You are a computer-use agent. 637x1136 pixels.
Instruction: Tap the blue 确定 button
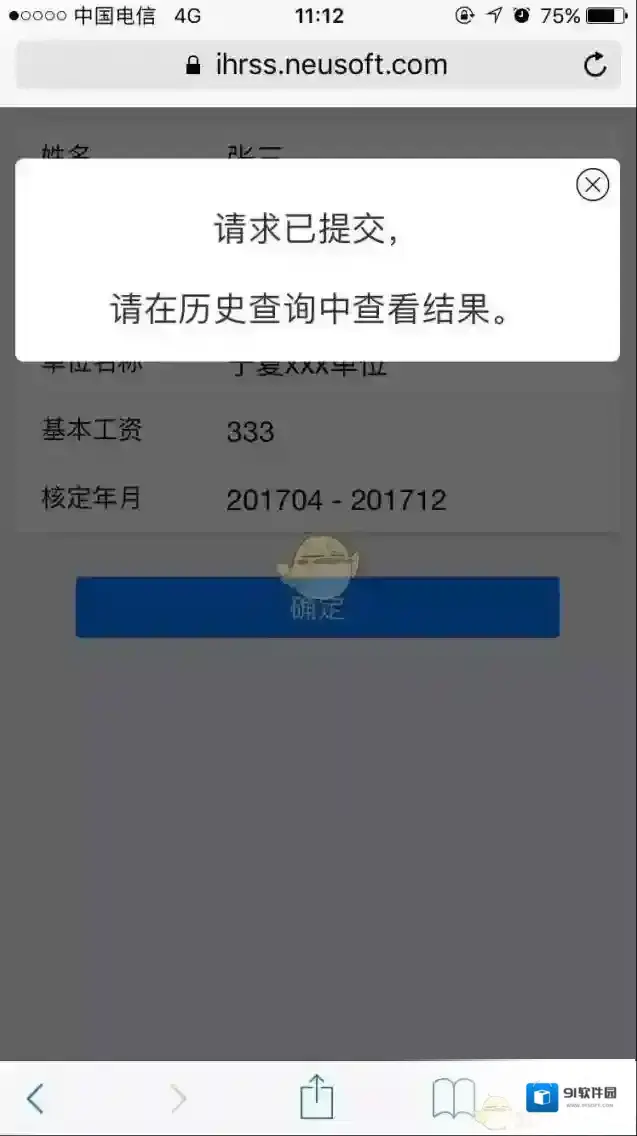(x=317, y=607)
